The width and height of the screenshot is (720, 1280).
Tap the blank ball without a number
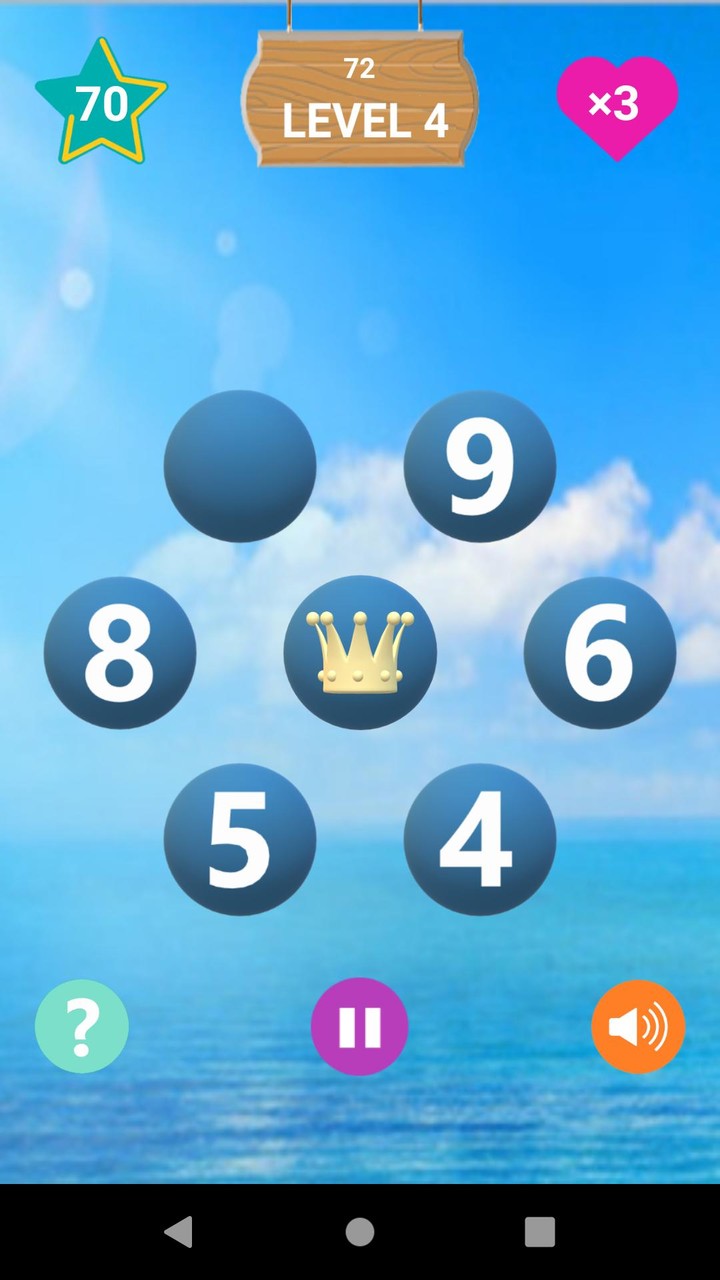[240, 465]
